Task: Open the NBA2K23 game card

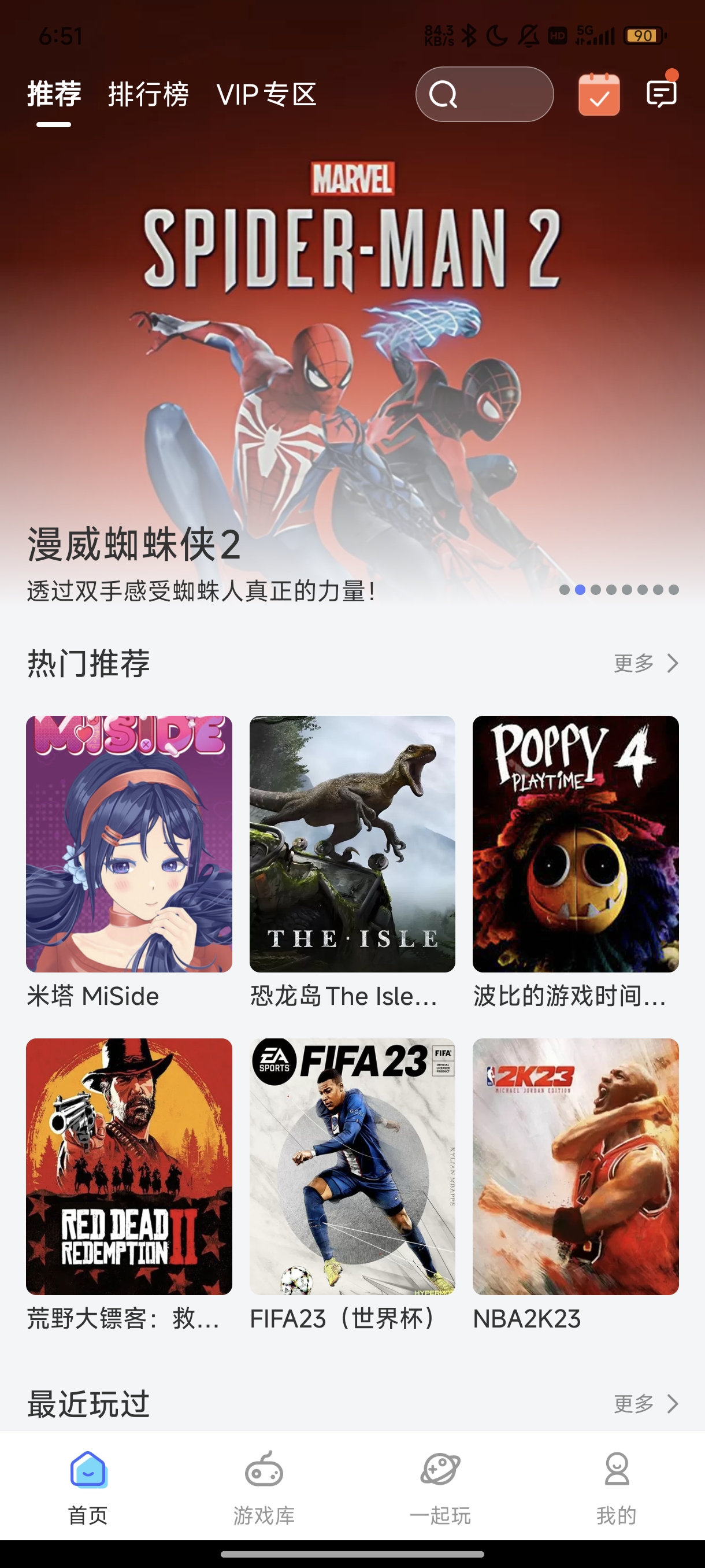Action: pos(576,1166)
